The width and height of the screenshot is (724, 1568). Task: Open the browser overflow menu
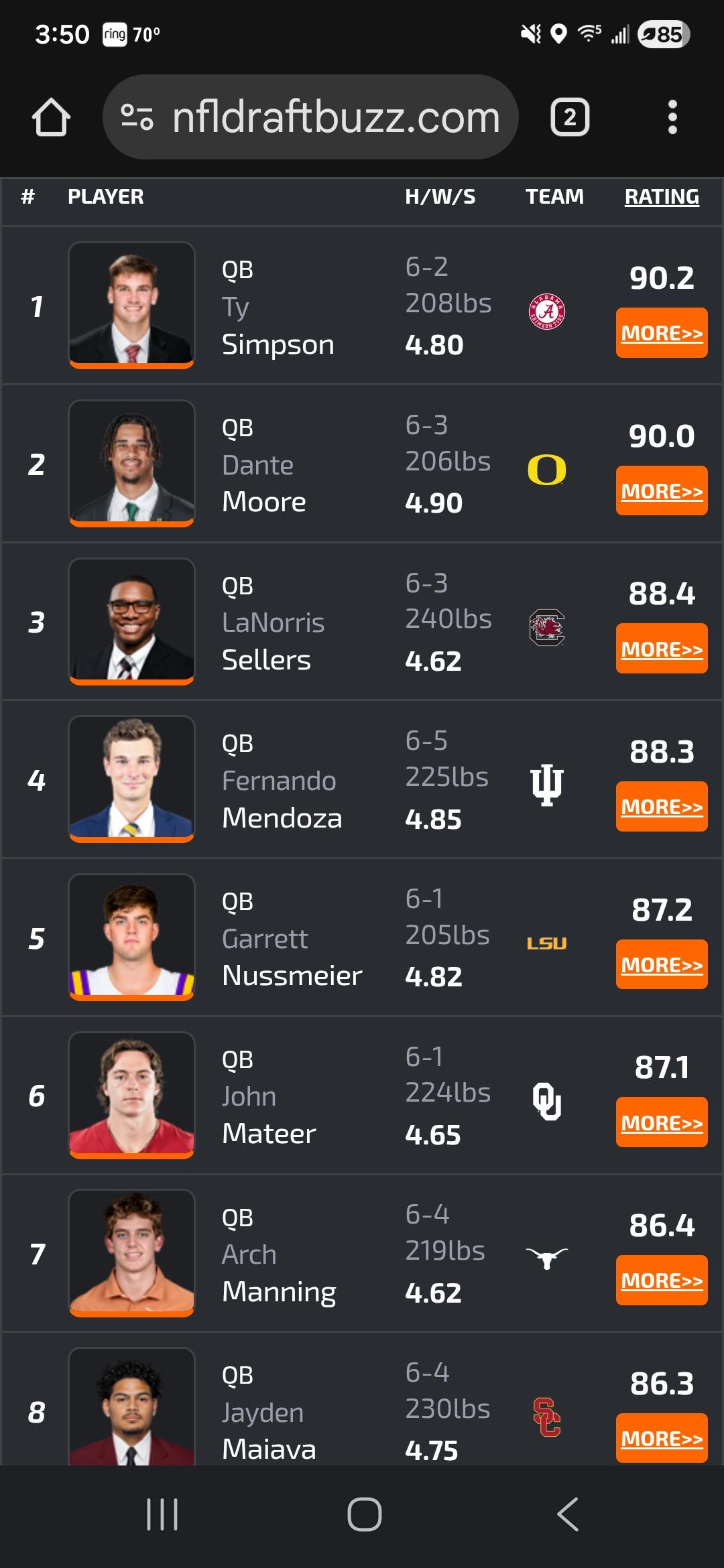click(672, 117)
